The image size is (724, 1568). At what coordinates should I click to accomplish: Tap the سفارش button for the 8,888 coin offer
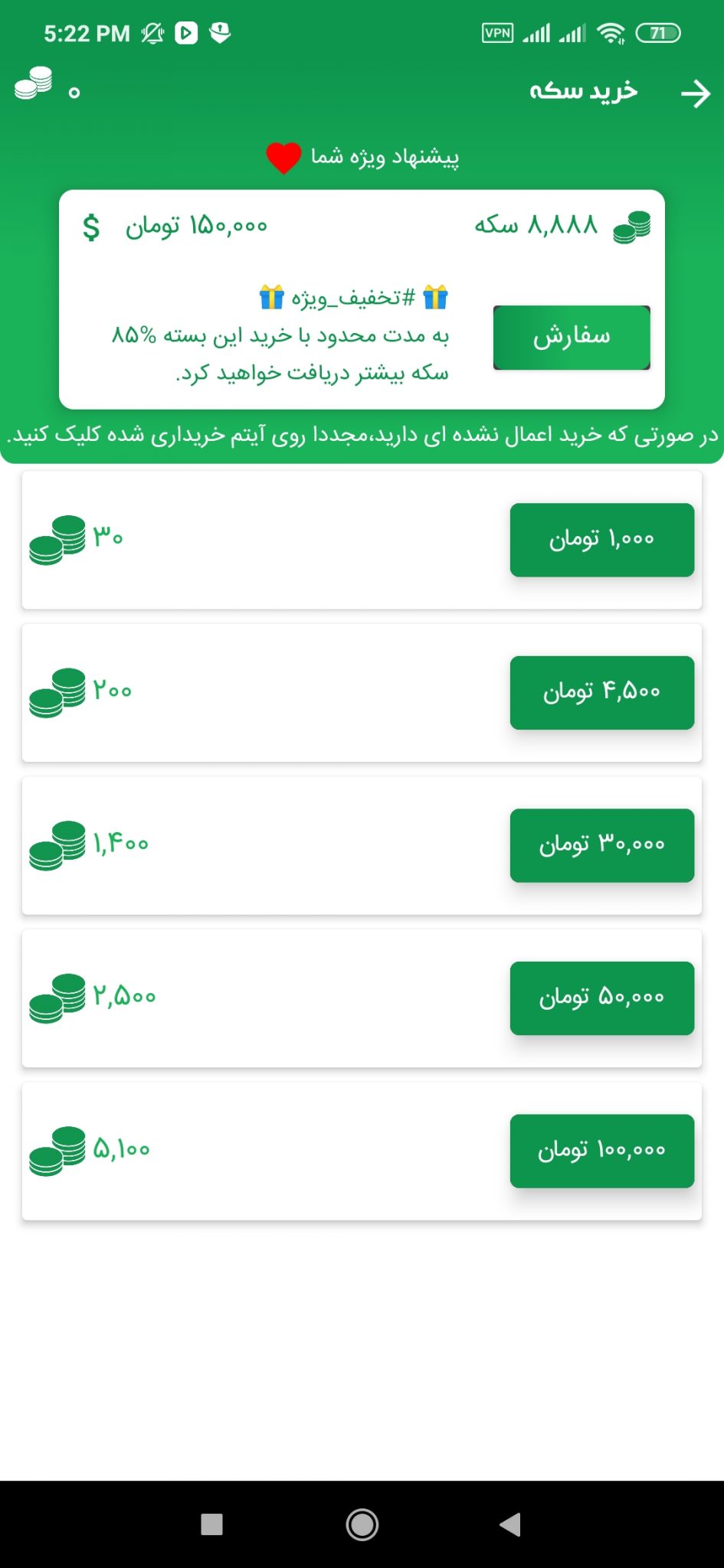pos(572,337)
